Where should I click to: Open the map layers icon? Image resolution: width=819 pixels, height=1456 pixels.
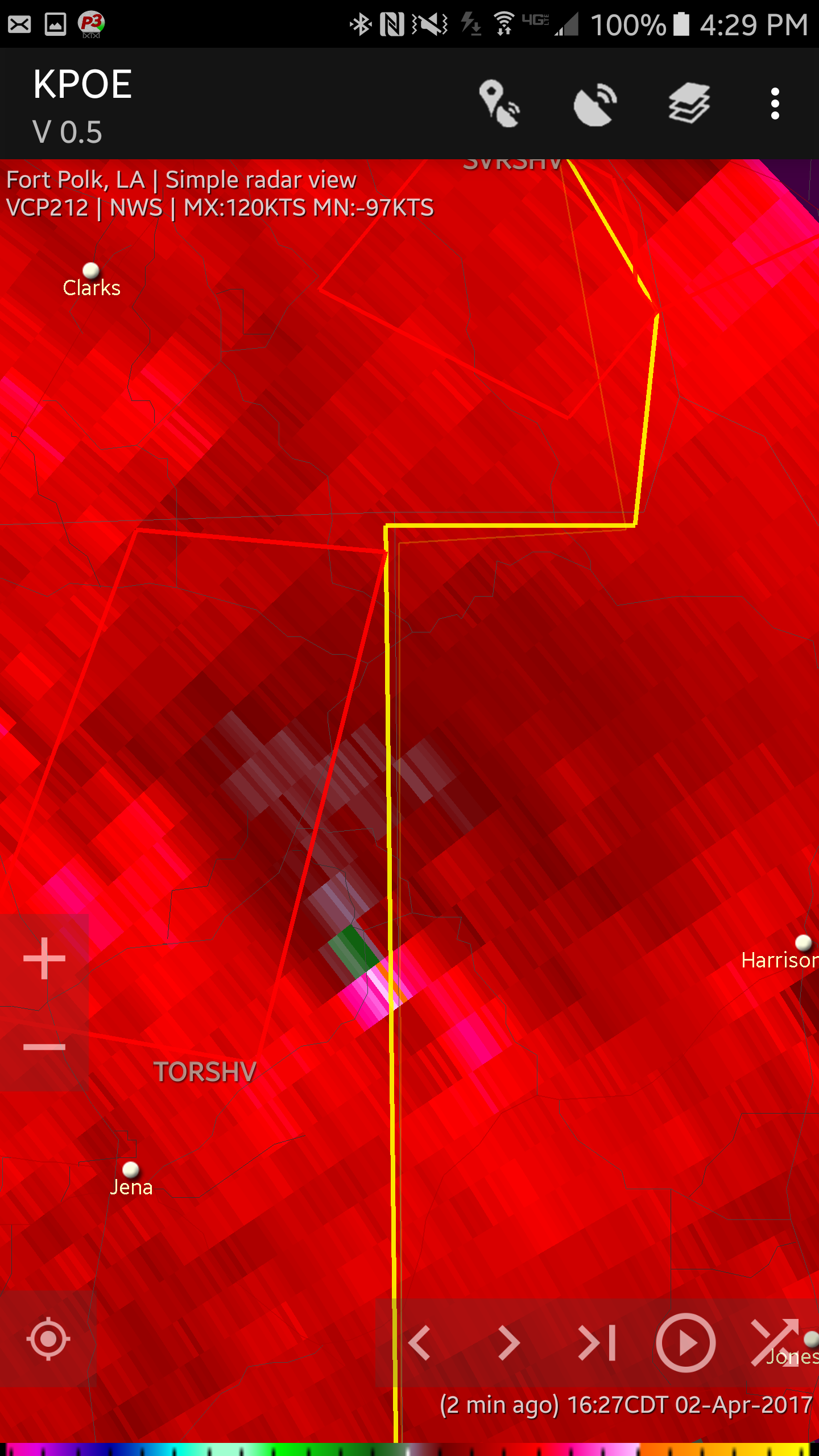click(689, 103)
